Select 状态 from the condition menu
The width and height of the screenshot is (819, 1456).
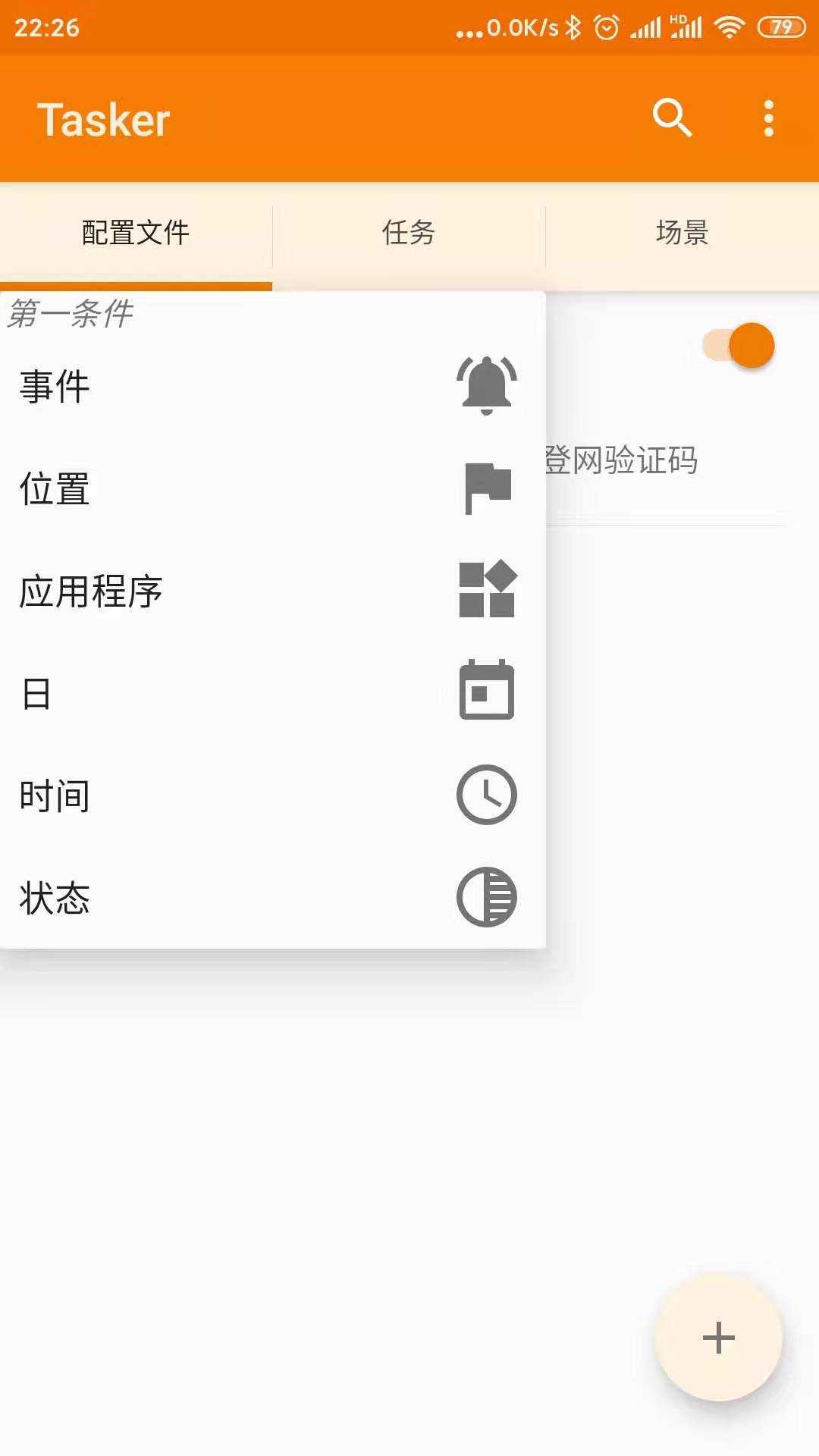(x=54, y=899)
